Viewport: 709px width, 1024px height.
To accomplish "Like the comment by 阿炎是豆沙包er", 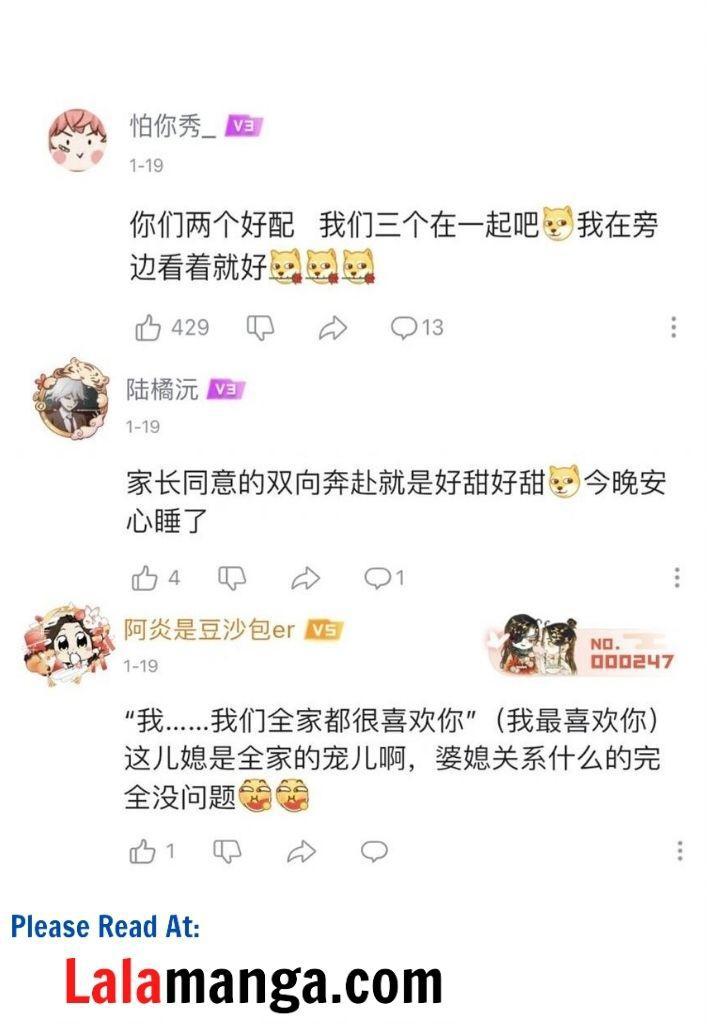I will coord(142,851).
